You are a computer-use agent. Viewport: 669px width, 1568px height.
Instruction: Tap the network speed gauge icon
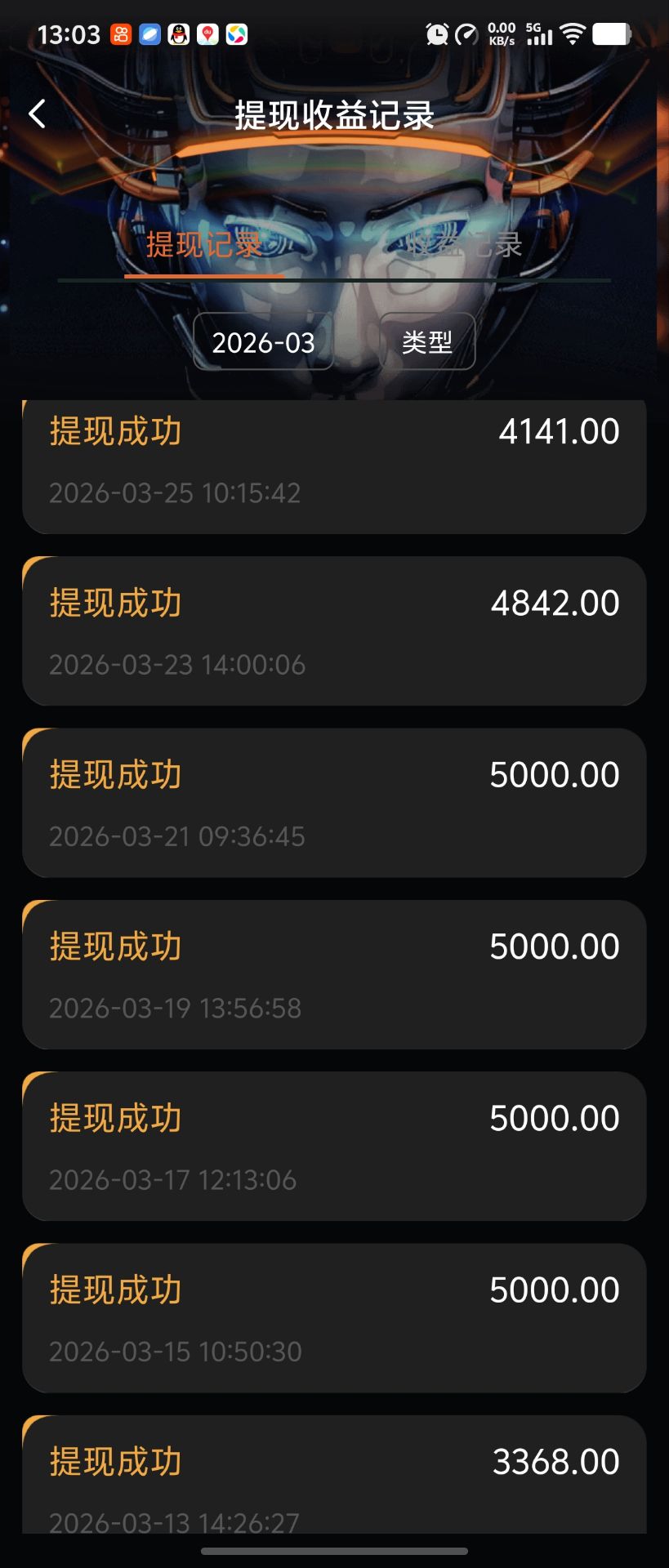[466, 34]
